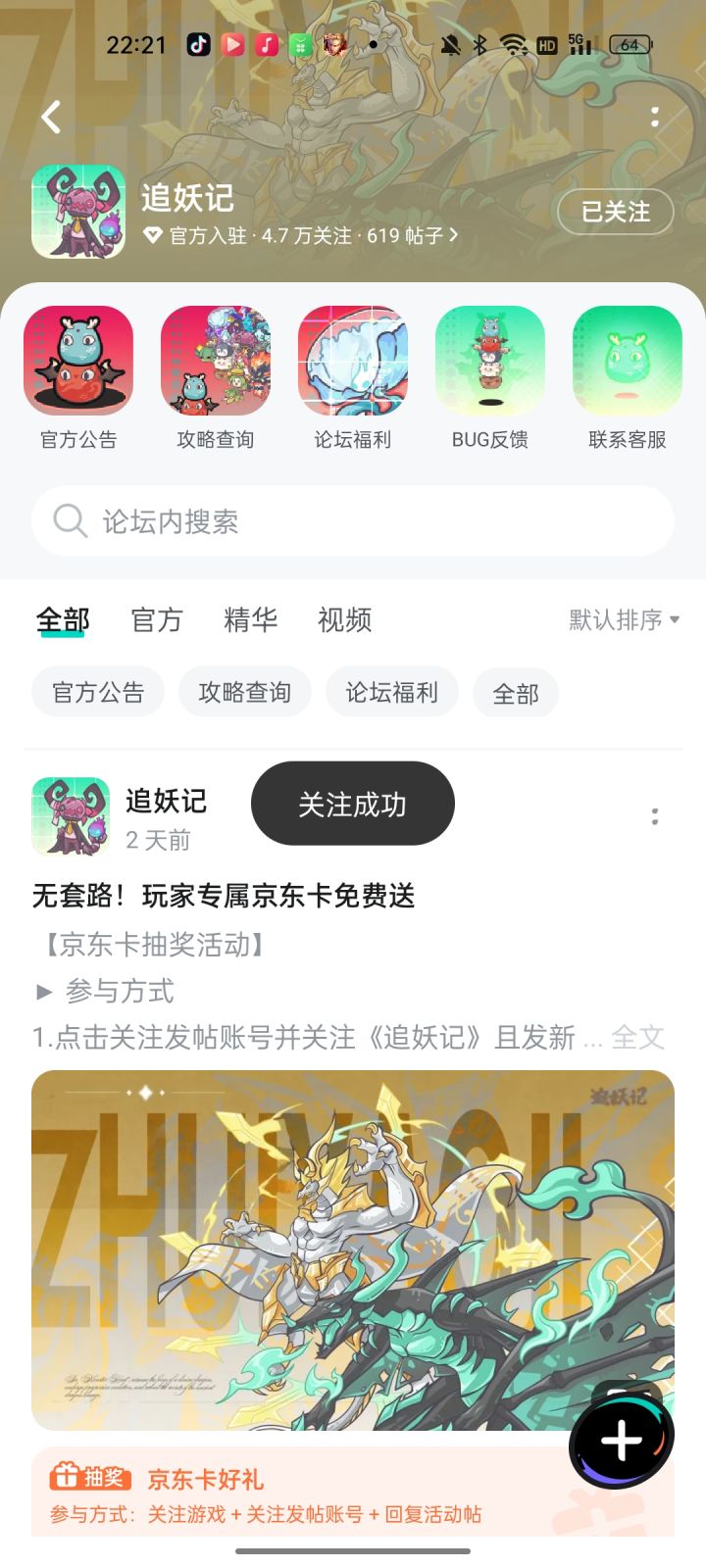Viewport: 706px width, 1568px height.
Task: Go back using the top-left arrow
Action: 51,118
